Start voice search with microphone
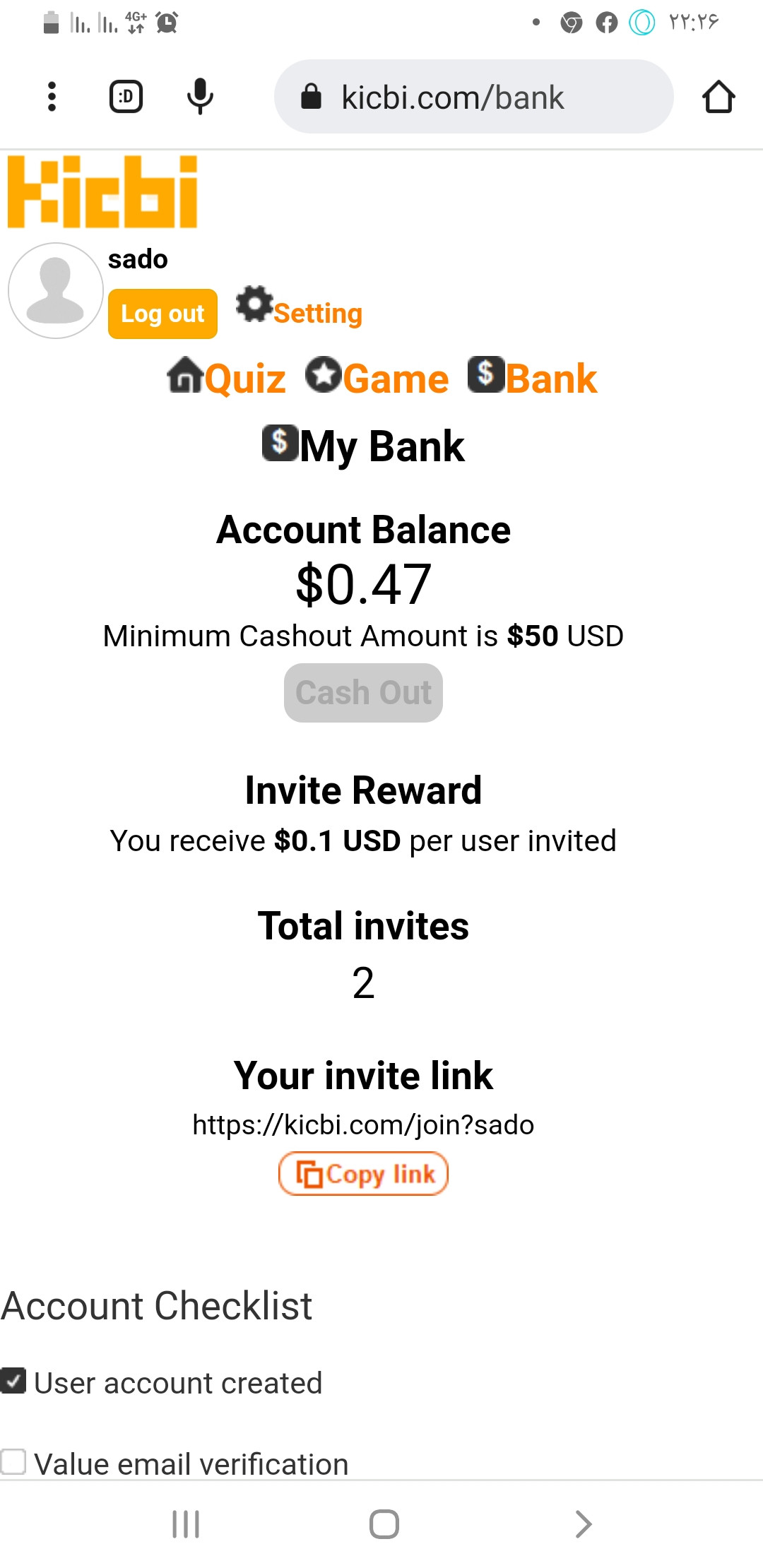This screenshot has height=1568, width=763. coord(200,97)
